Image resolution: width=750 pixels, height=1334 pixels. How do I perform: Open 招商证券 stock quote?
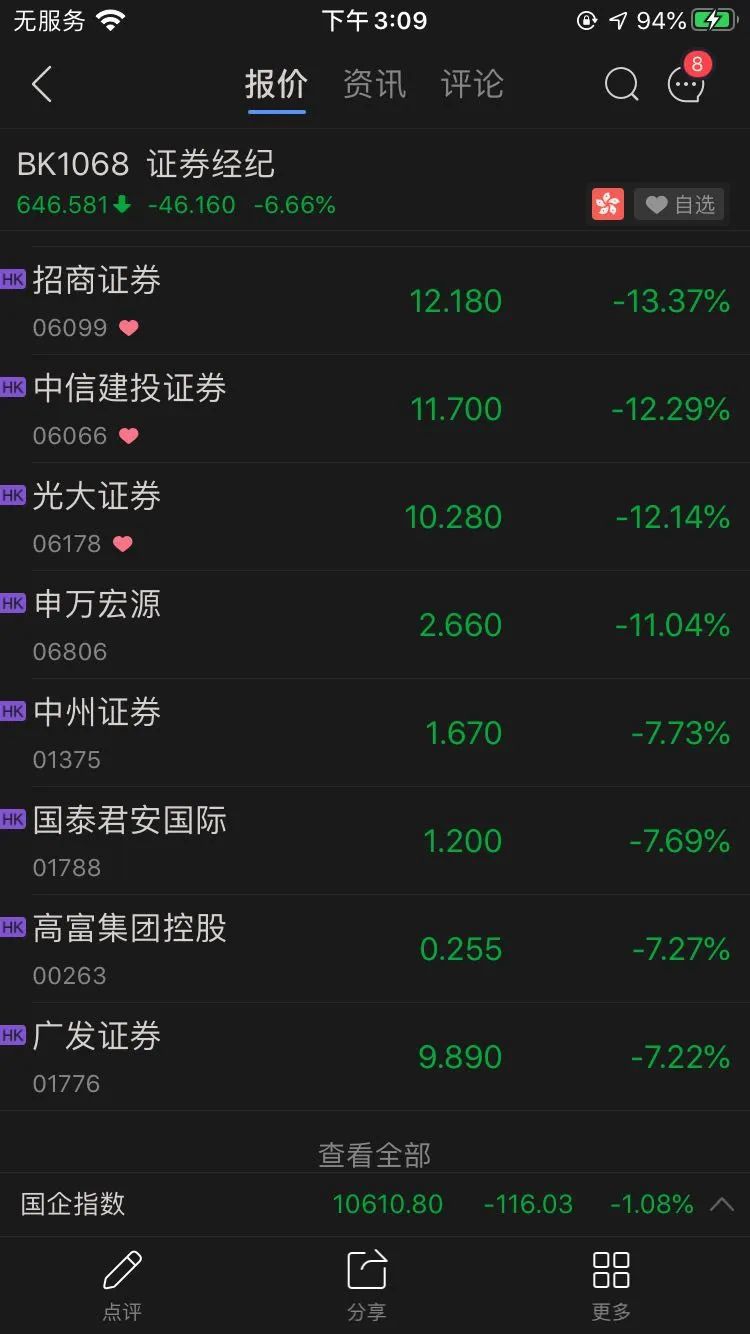(374, 300)
